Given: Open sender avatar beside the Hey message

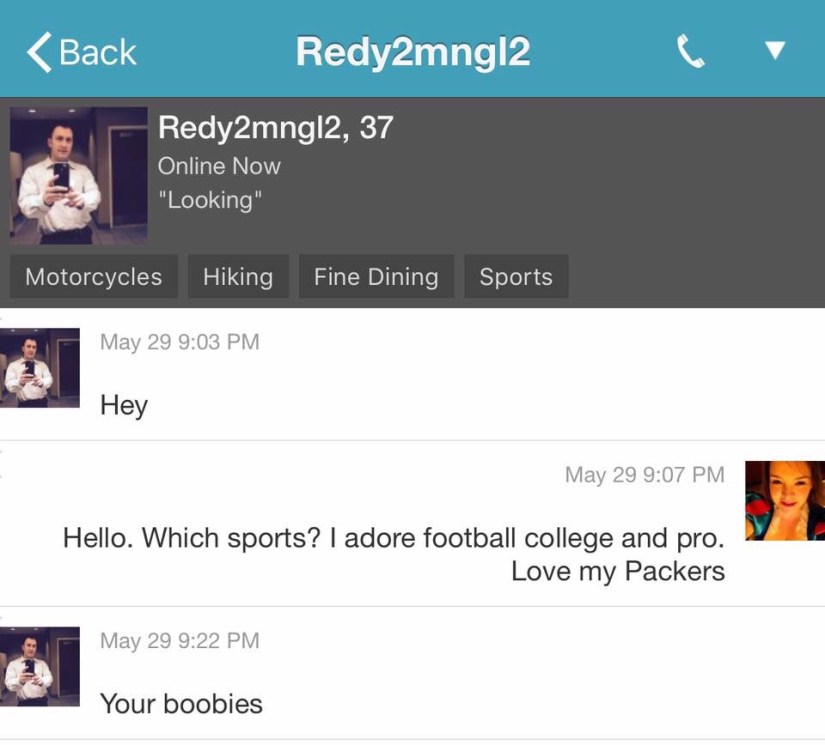Looking at the screenshot, I should point(40,367).
